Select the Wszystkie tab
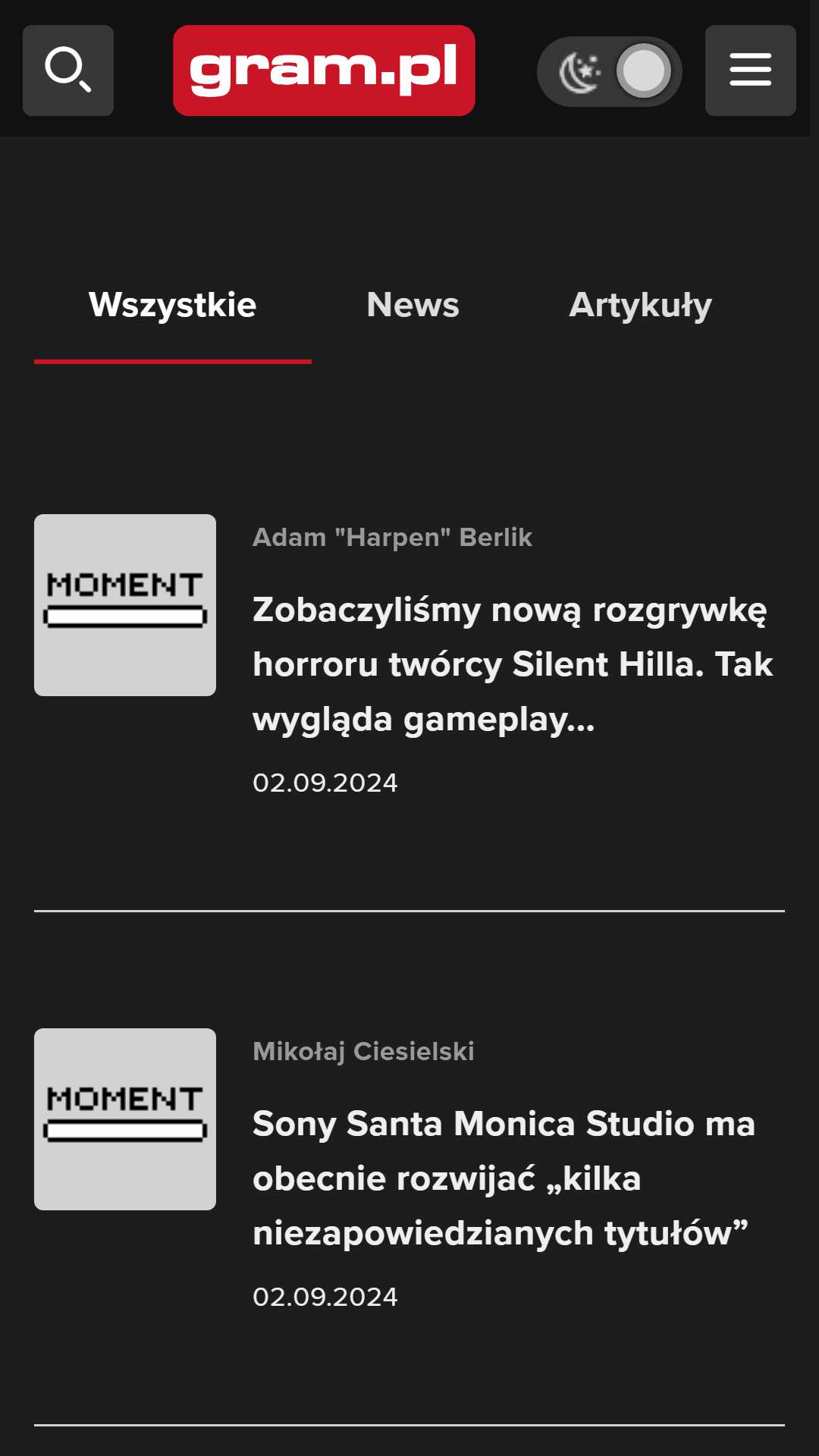 coord(173,305)
